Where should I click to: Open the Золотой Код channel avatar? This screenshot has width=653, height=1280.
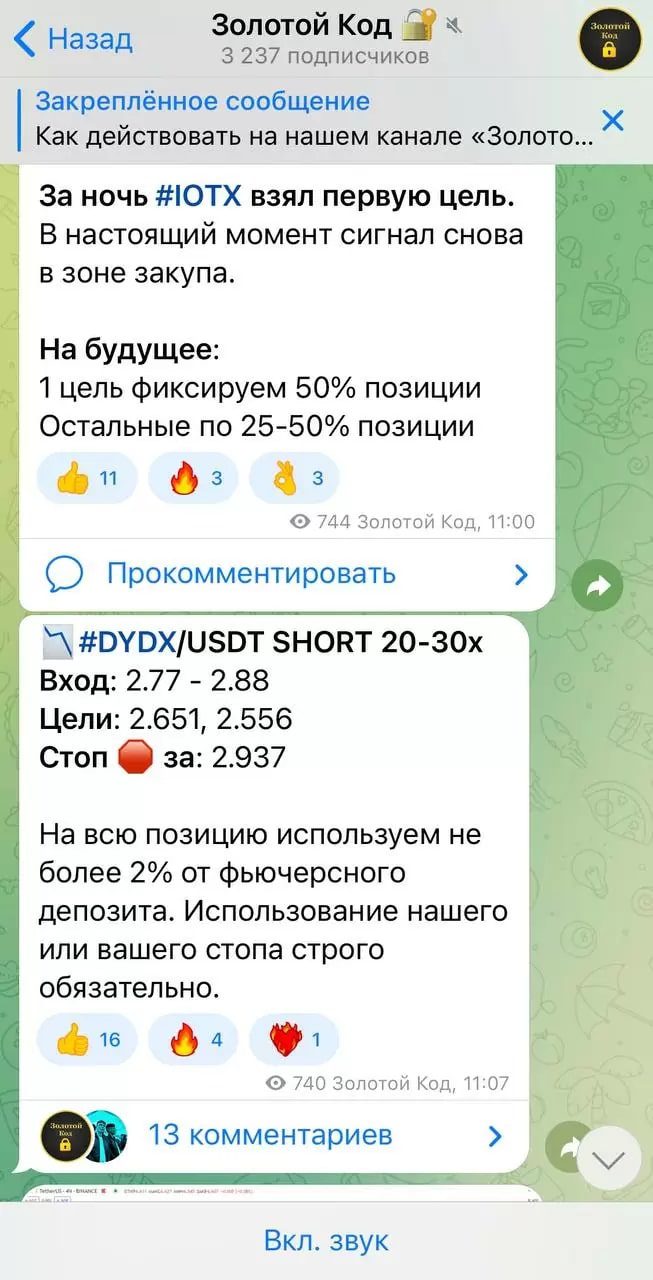coord(610,40)
